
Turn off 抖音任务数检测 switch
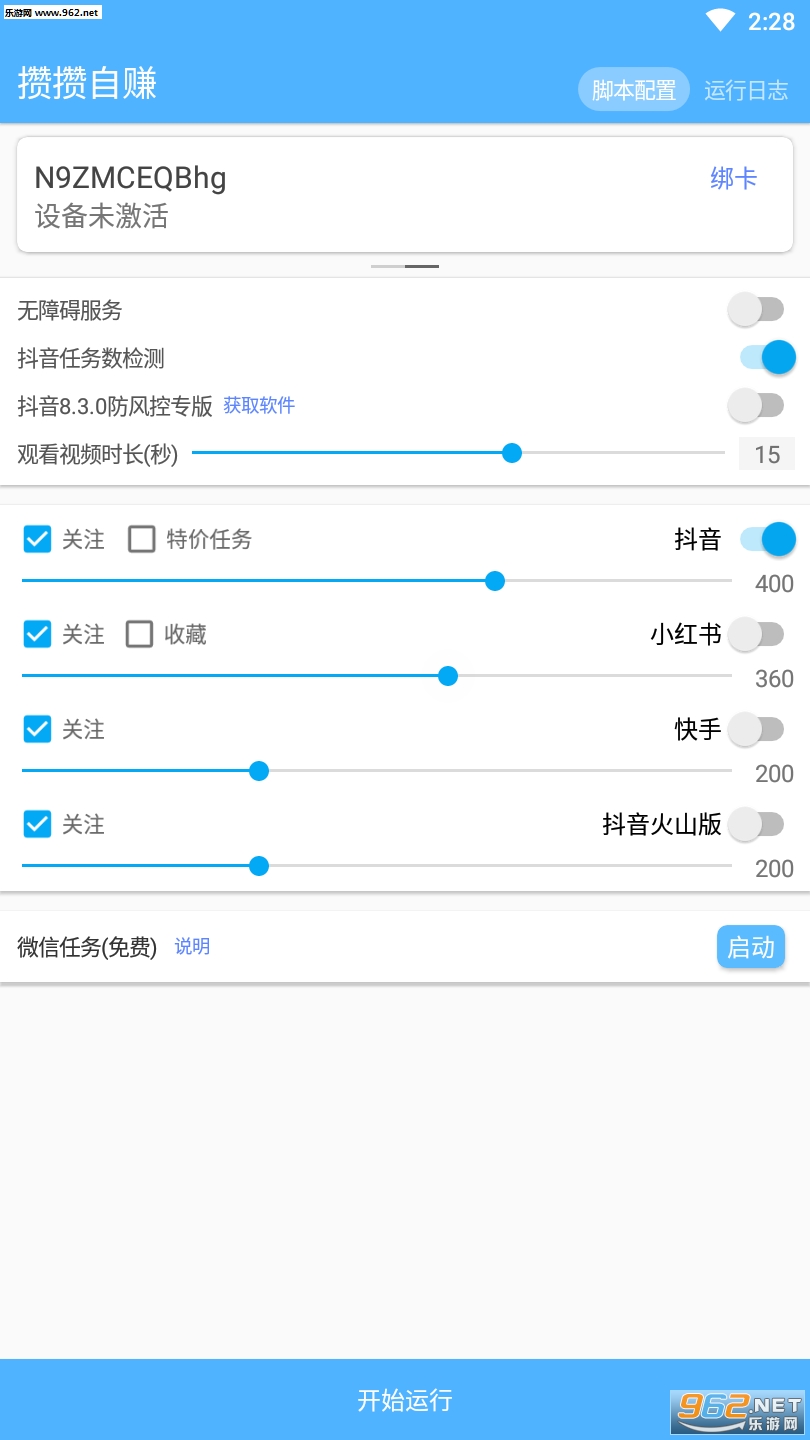coord(768,357)
